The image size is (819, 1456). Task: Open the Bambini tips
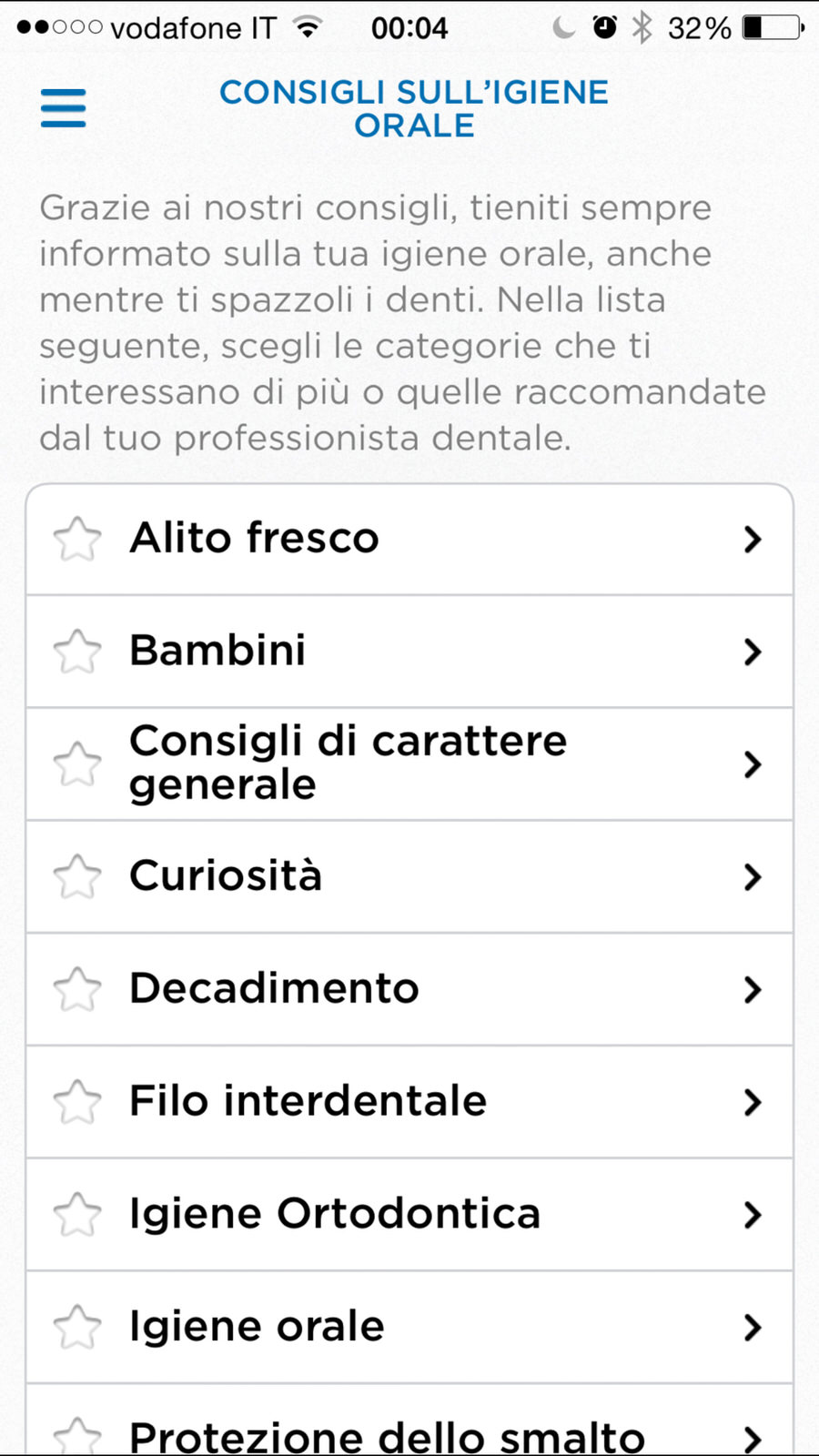[409, 652]
